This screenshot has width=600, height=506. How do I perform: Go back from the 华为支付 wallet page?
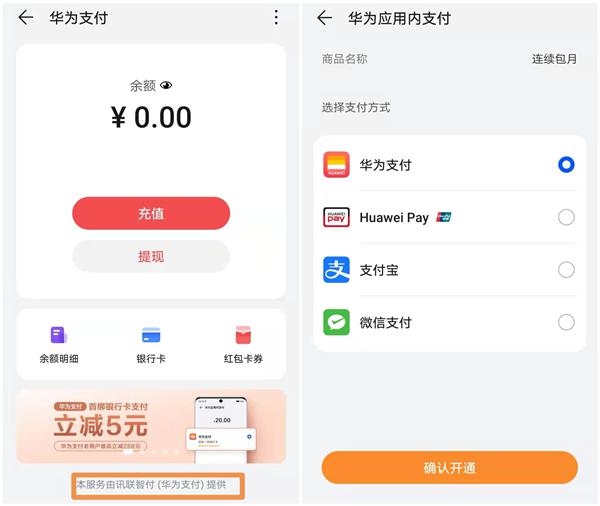coord(26,18)
